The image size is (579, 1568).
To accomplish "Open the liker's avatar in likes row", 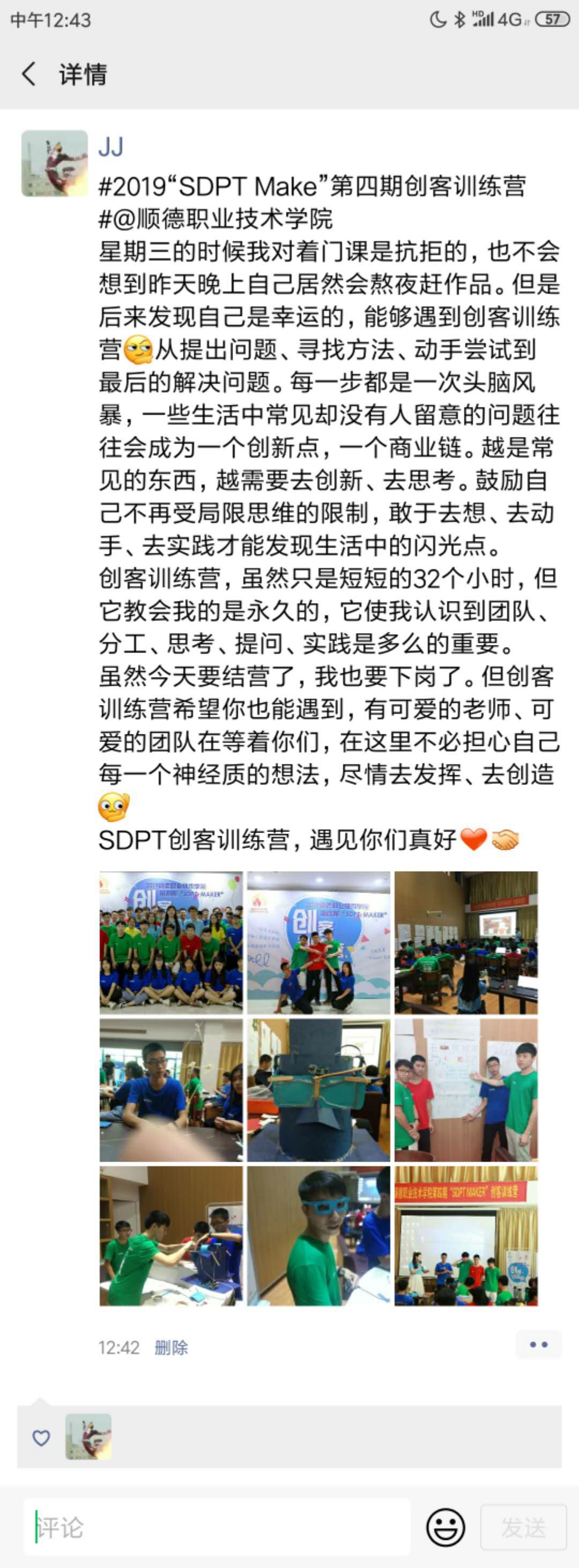I will coord(88,1437).
